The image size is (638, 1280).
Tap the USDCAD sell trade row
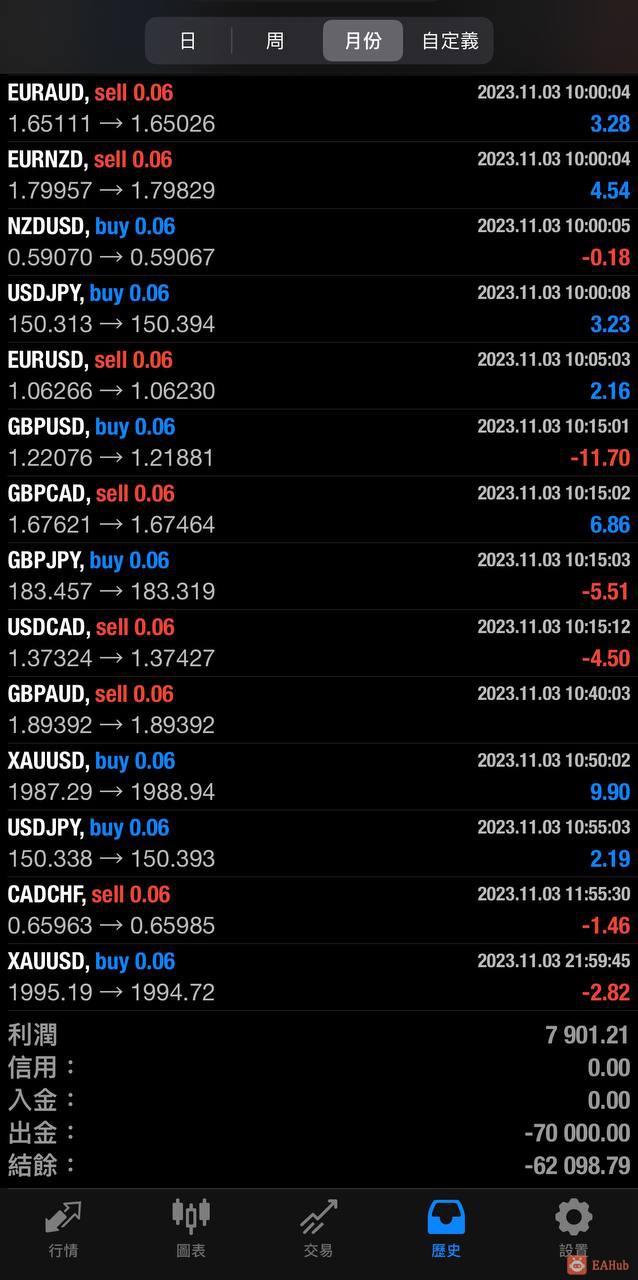click(x=319, y=643)
